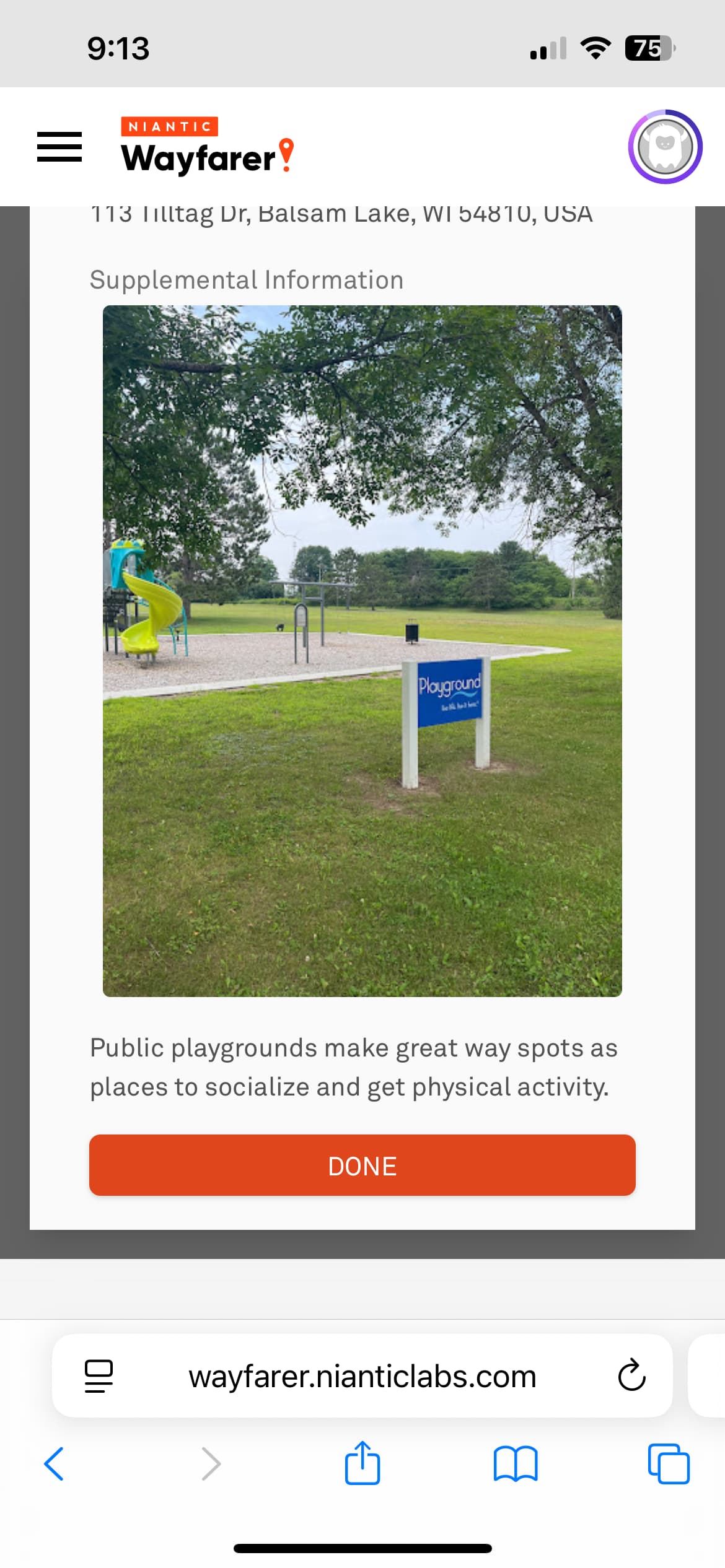Share this page

[x=362, y=1463]
